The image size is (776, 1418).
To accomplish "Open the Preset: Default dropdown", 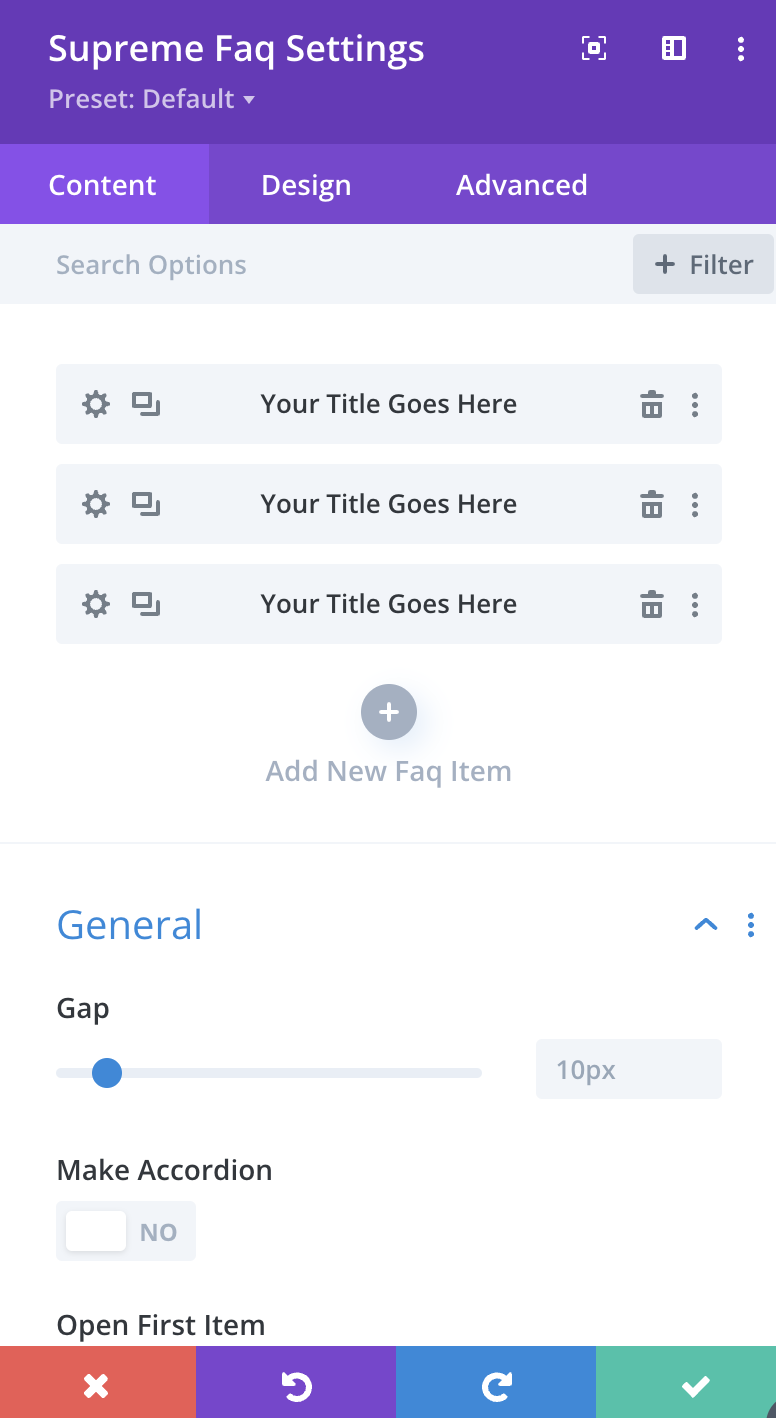I will point(151,99).
